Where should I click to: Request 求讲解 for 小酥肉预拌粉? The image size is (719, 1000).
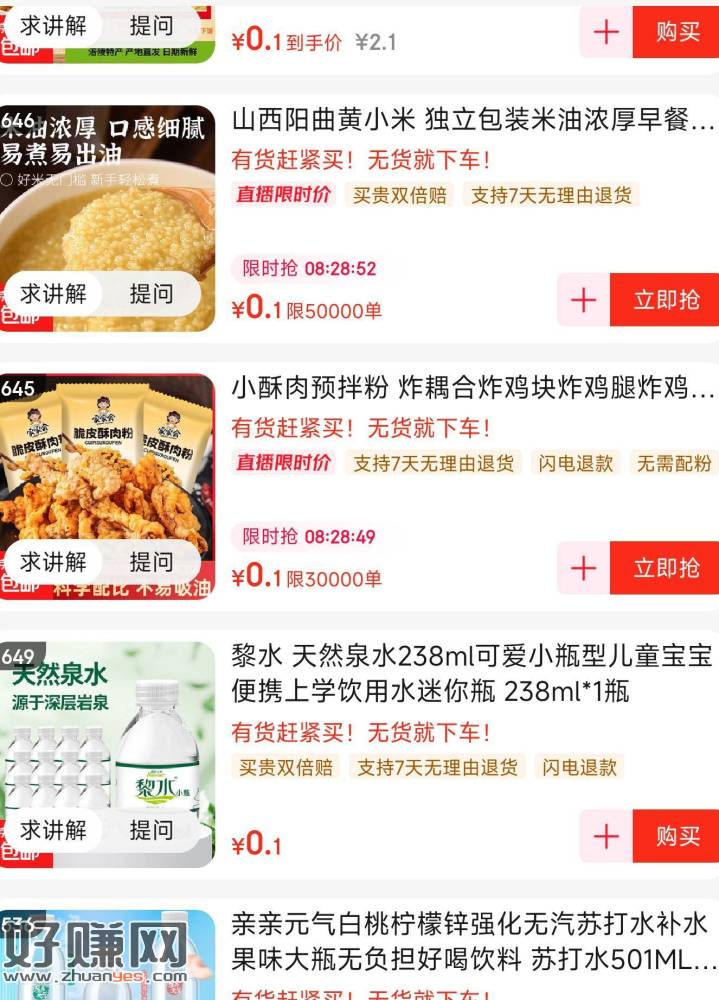[x=54, y=562]
